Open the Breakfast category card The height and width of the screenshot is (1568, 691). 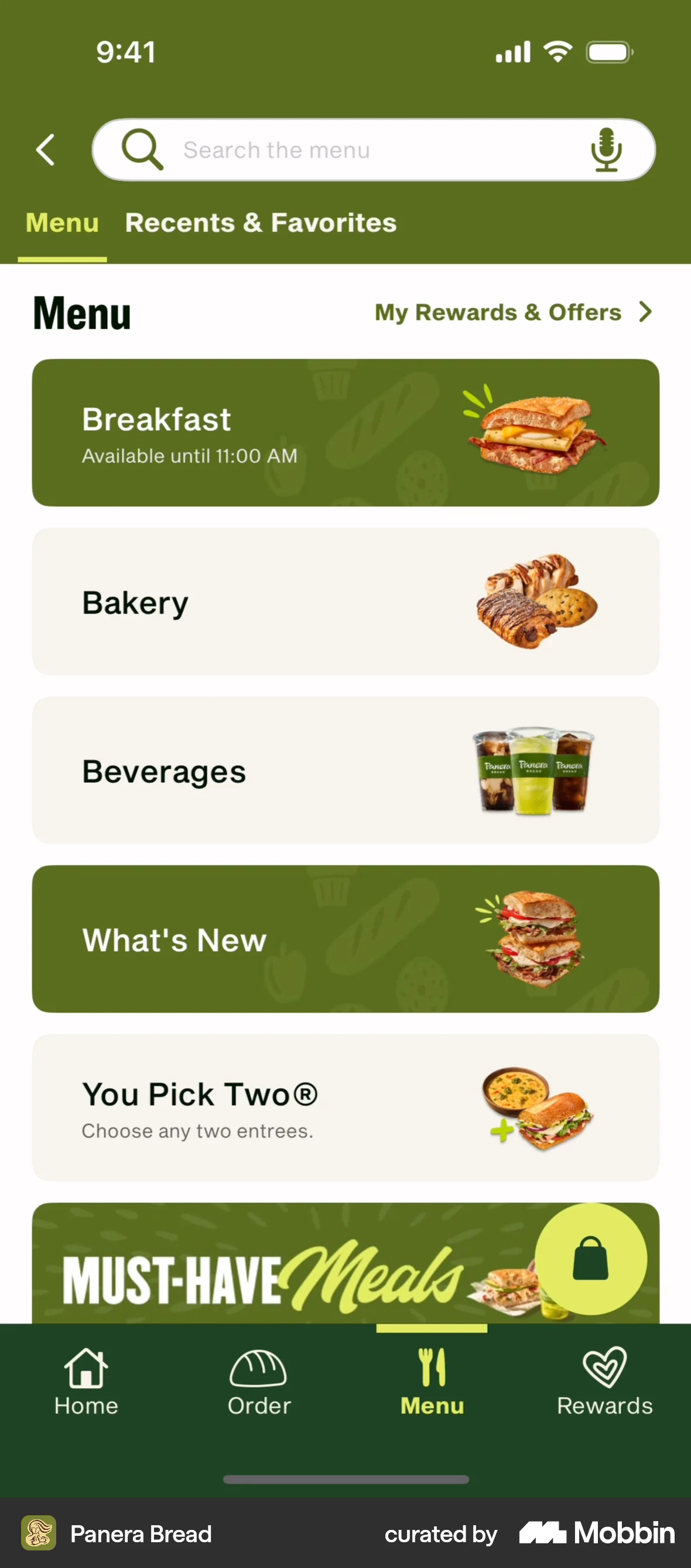(x=345, y=432)
